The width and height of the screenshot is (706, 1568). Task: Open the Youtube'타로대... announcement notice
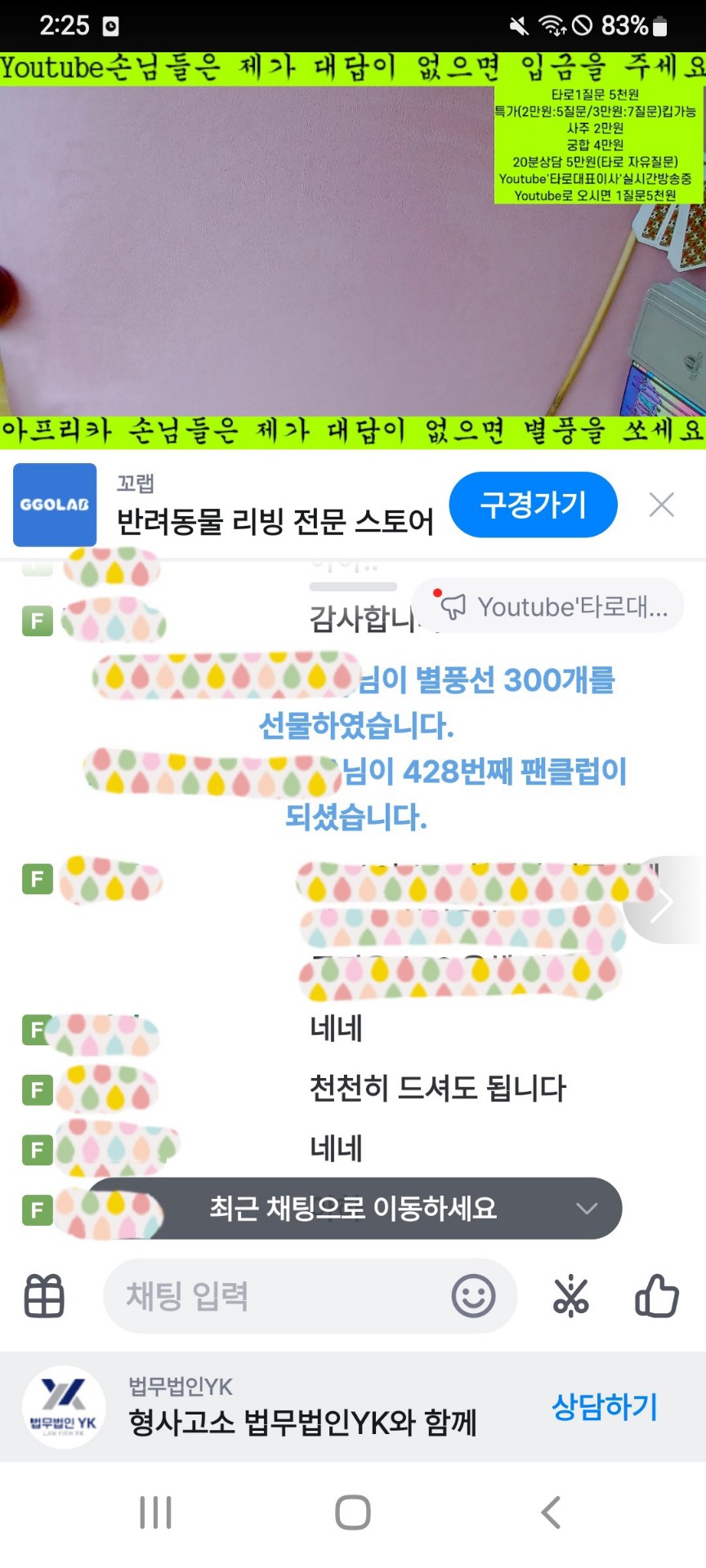coord(547,606)
